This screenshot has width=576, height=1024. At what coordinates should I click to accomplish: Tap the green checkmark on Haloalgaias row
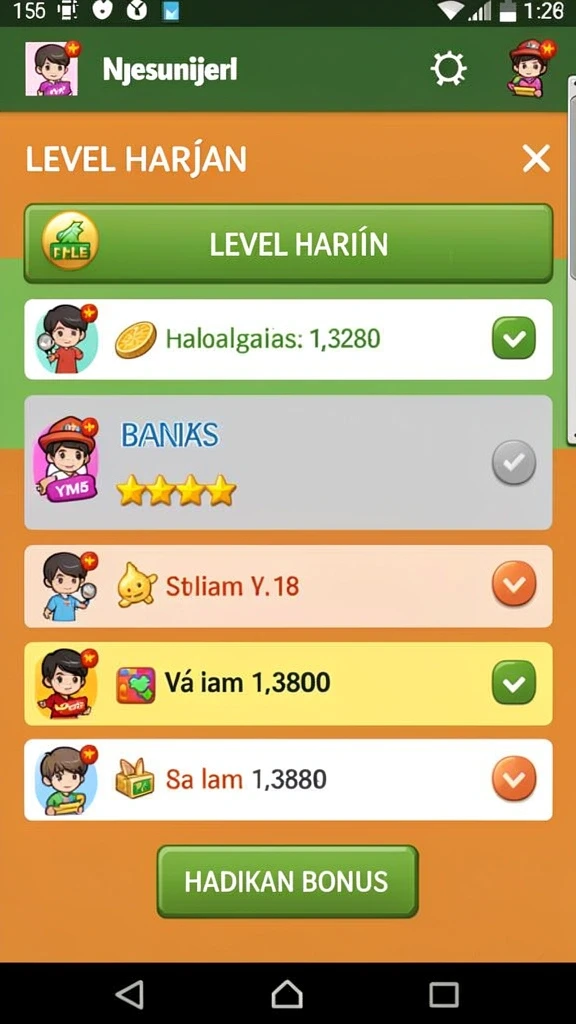point(514,338)
